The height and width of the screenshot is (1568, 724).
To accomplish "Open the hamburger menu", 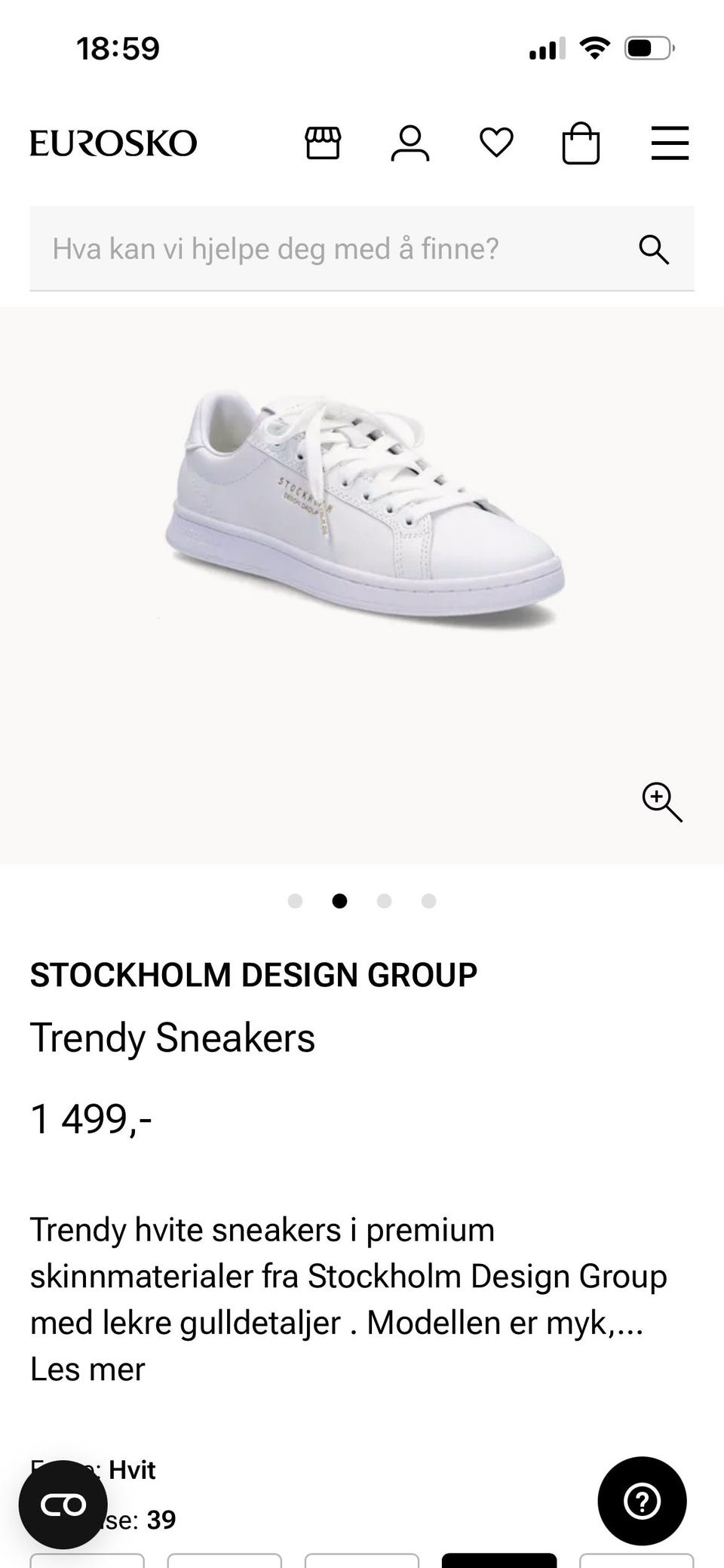I will (x=670, y=143).
